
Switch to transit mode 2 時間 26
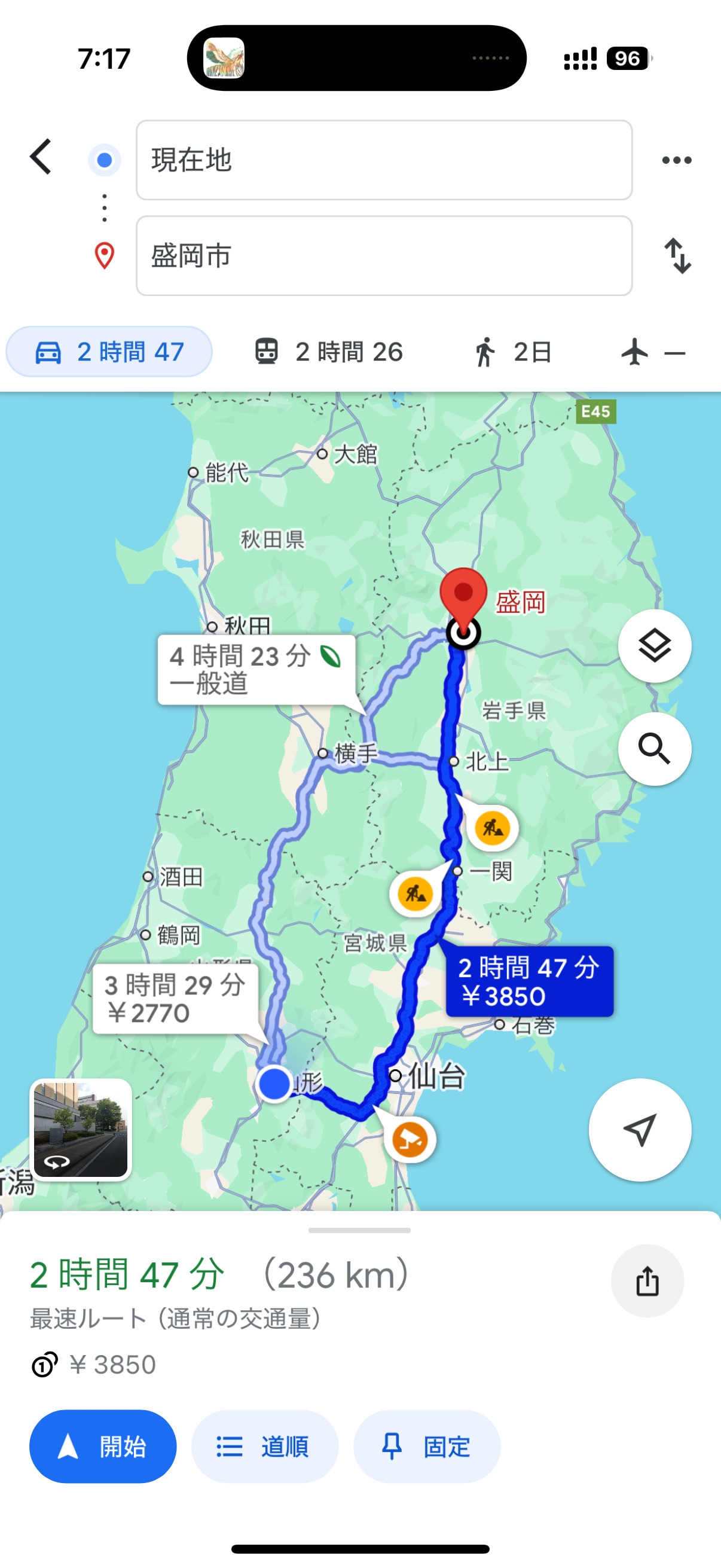click(x=329, y=352)
